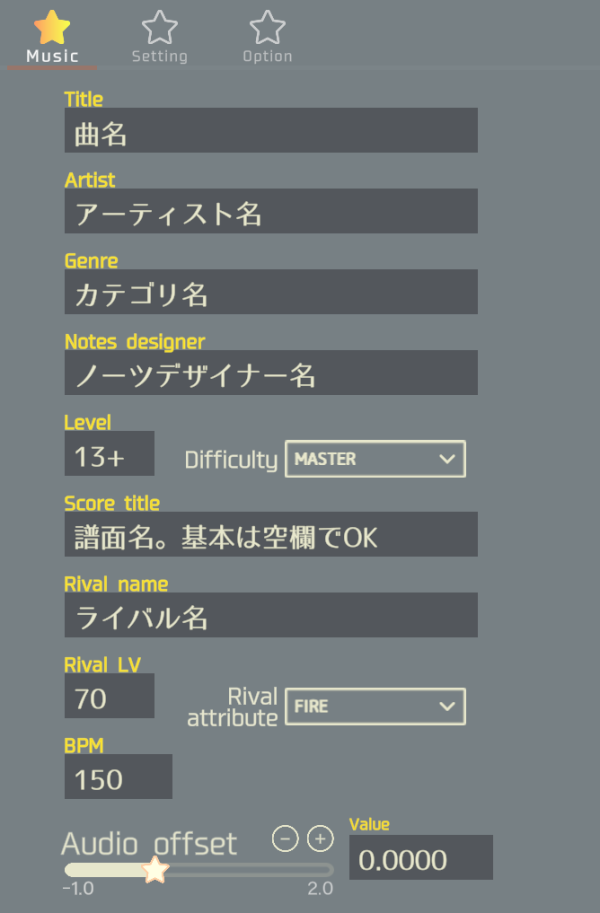The width and height of the screenshot is (600, 913).
Task: Edit the Score title field
Action: (x=270, y=536)
